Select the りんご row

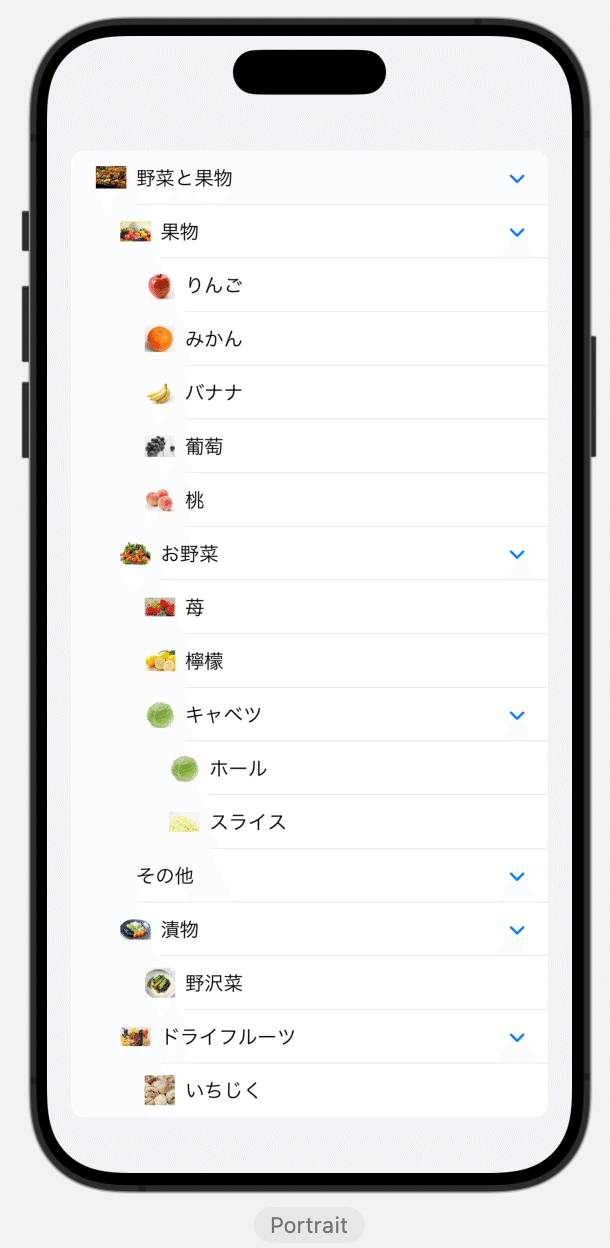(x=309, y=286)
